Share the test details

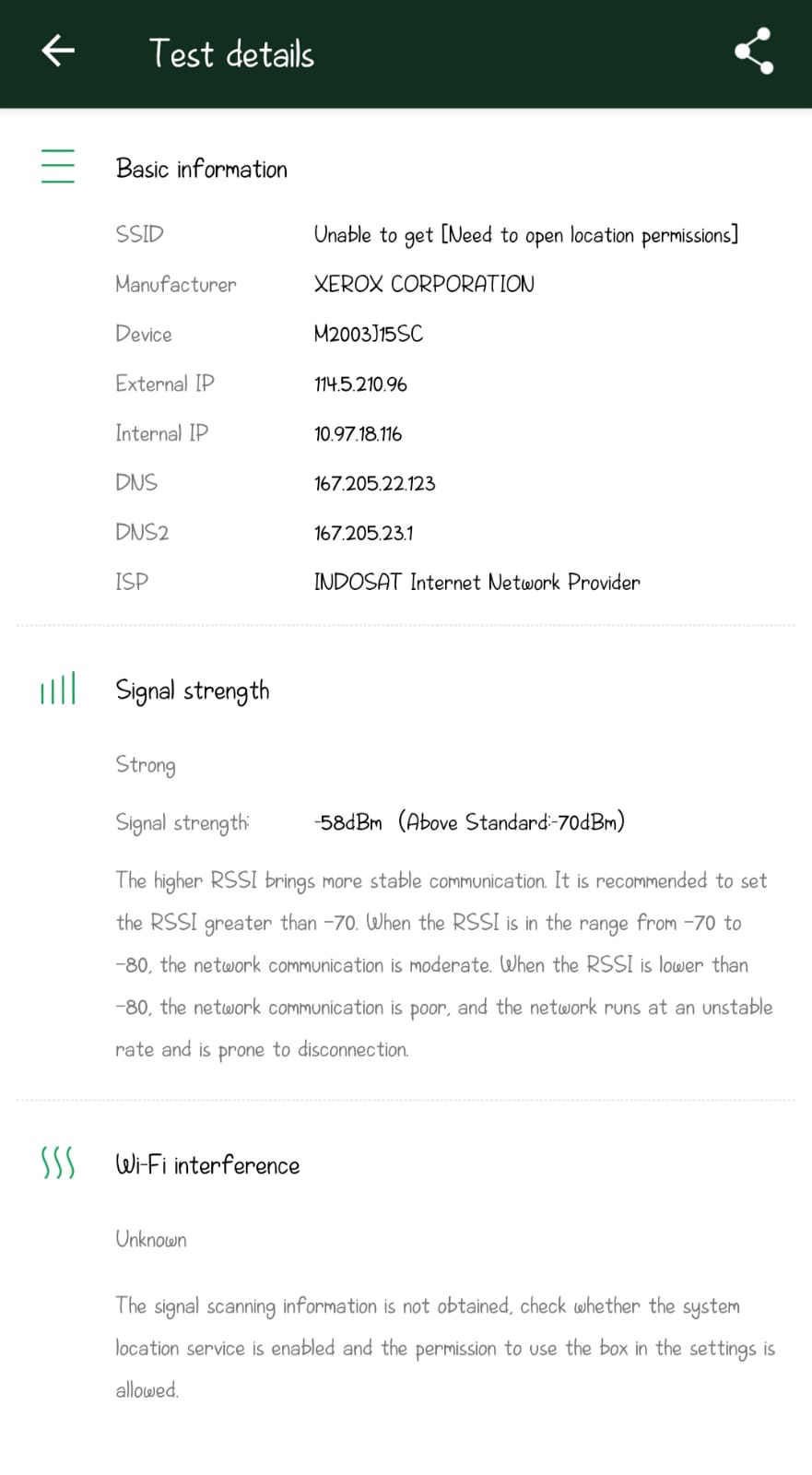pos(754,51)
